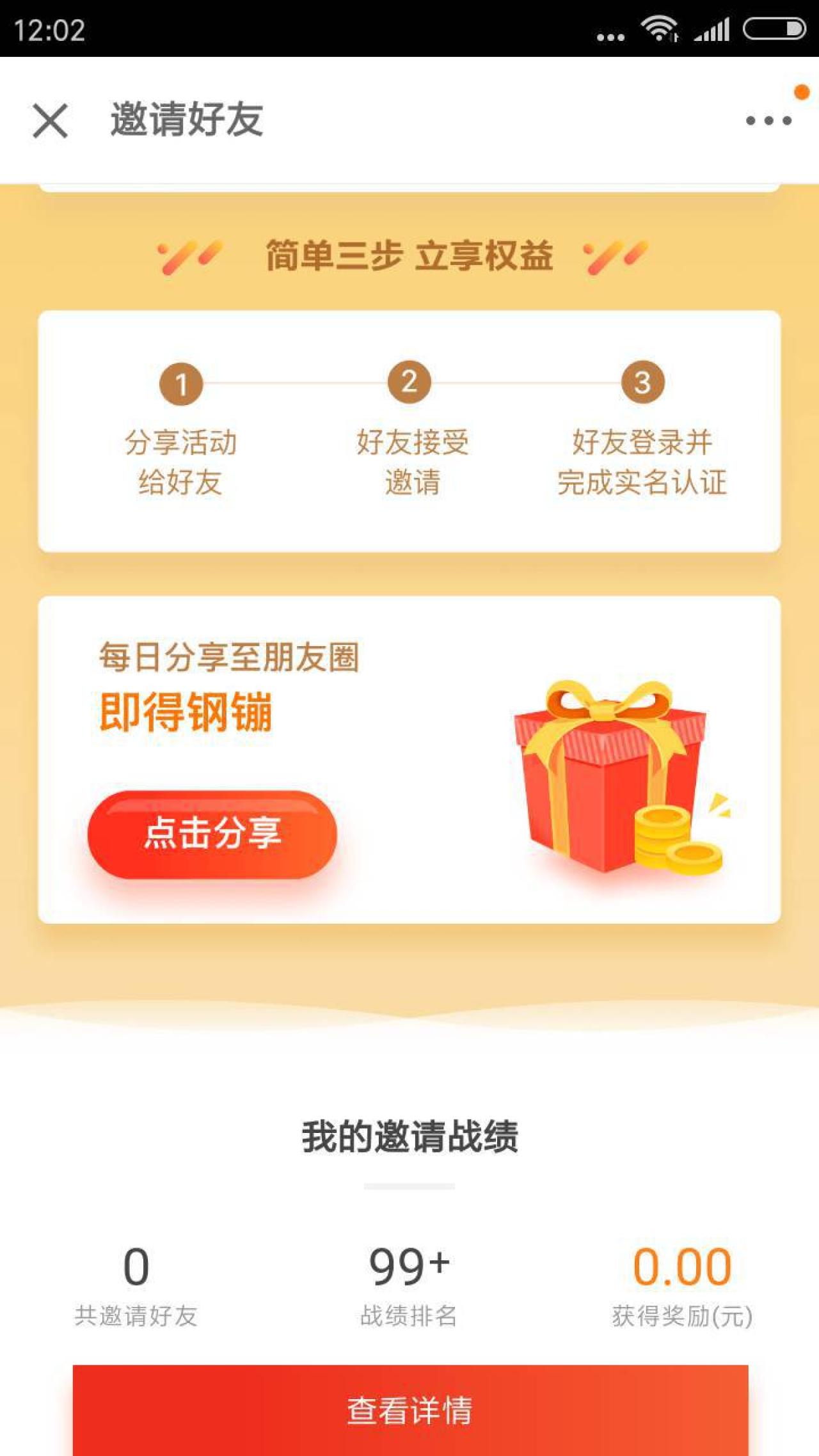The image size is (819, 1456).
Task: Open the three-dot overflow menu
Action: [x=768, y=120]
